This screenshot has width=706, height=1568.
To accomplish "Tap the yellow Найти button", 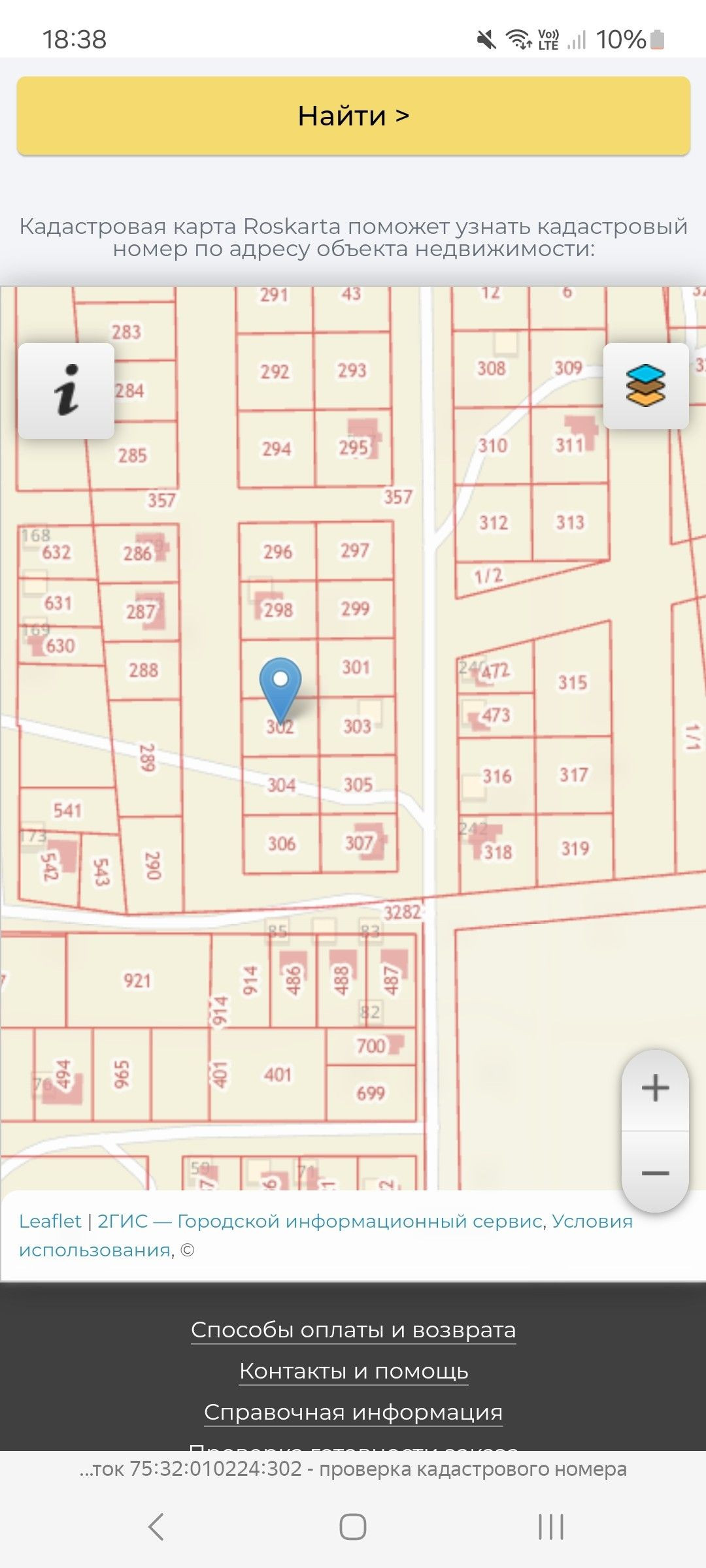I will click(x=353, y=116).
